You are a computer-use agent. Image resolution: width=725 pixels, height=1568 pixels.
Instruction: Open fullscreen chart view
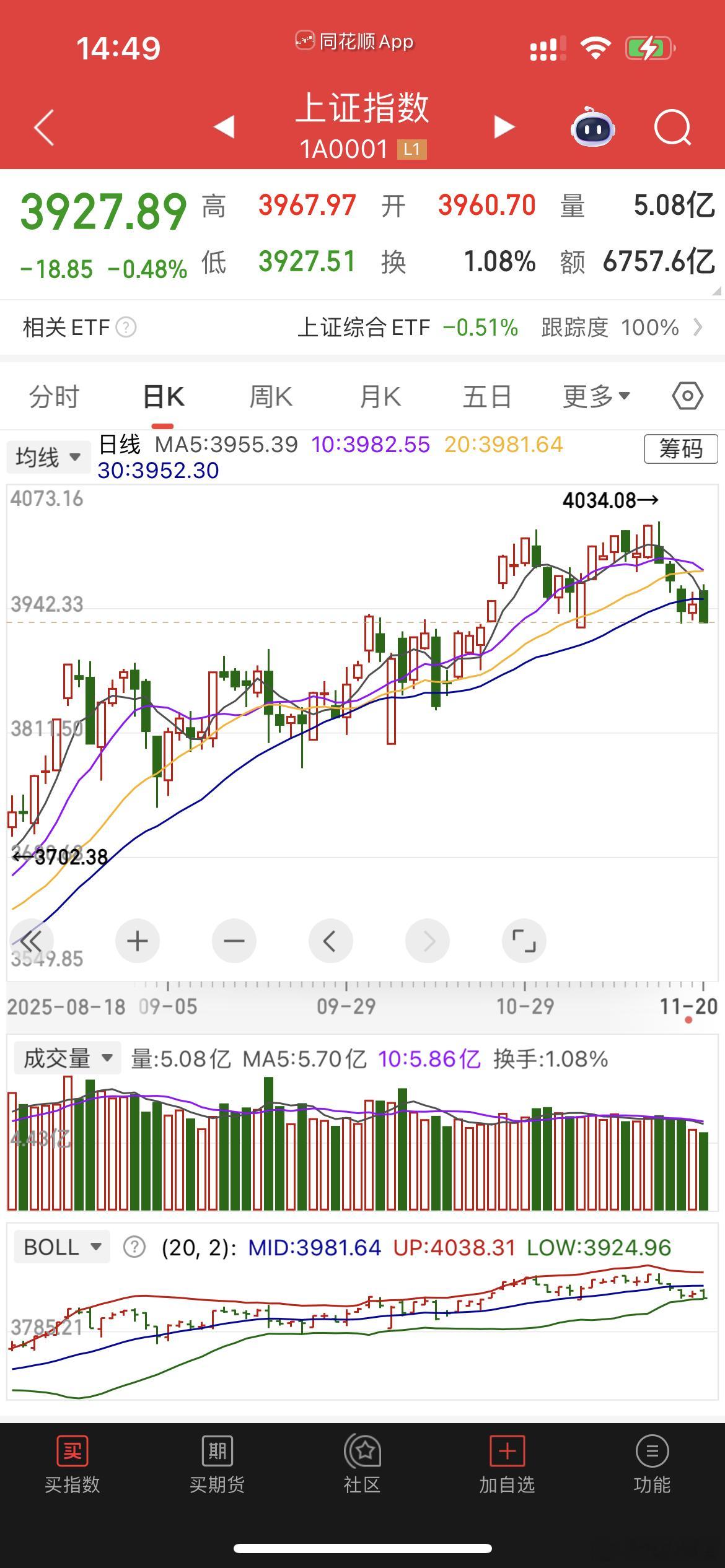[x=524, y=941]
